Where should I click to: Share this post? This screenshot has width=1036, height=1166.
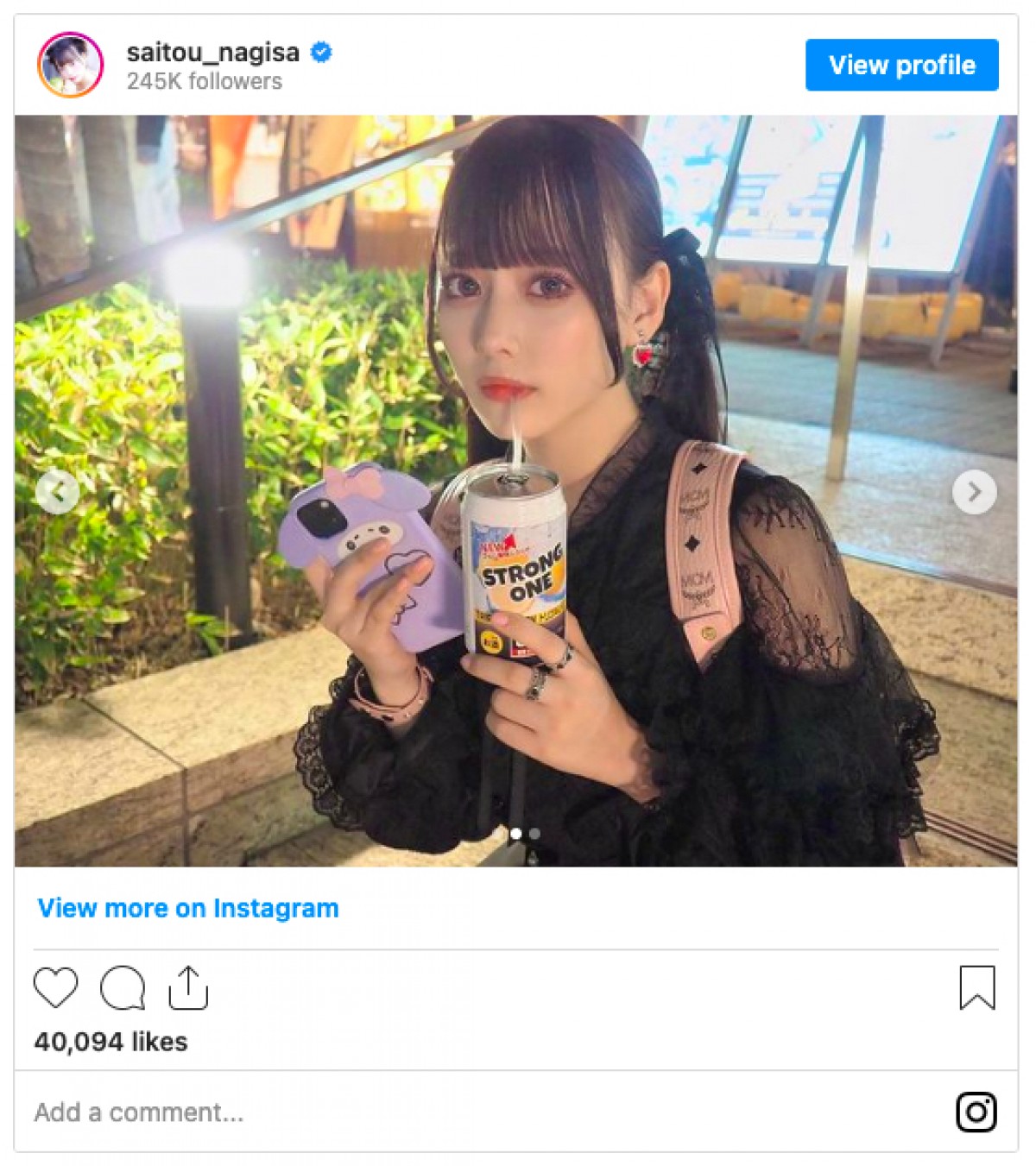188,987
